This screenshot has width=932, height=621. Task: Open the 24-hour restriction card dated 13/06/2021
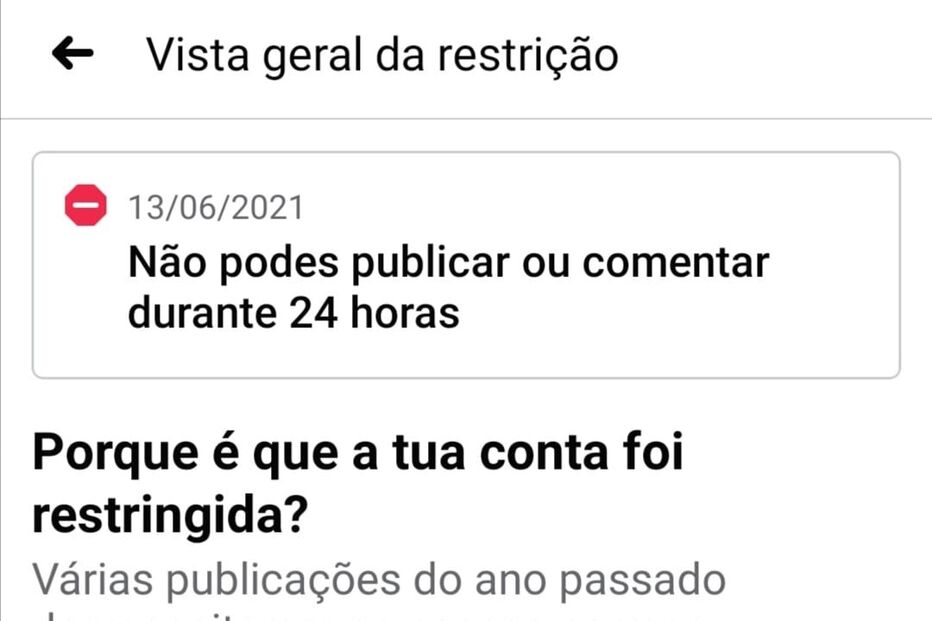[x=466, y=266]
